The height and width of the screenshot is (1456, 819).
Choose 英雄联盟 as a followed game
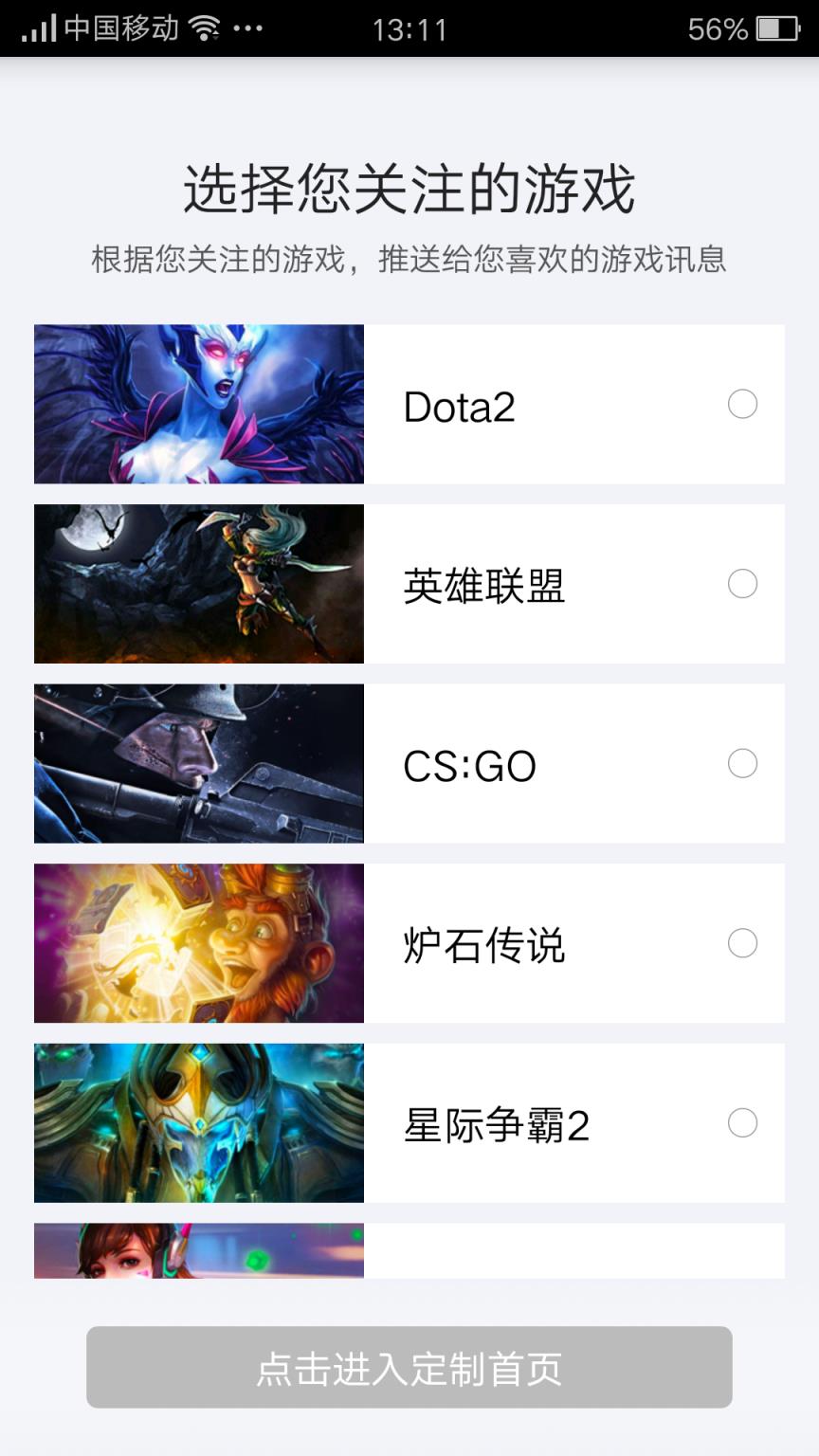[x=742, y=584]
